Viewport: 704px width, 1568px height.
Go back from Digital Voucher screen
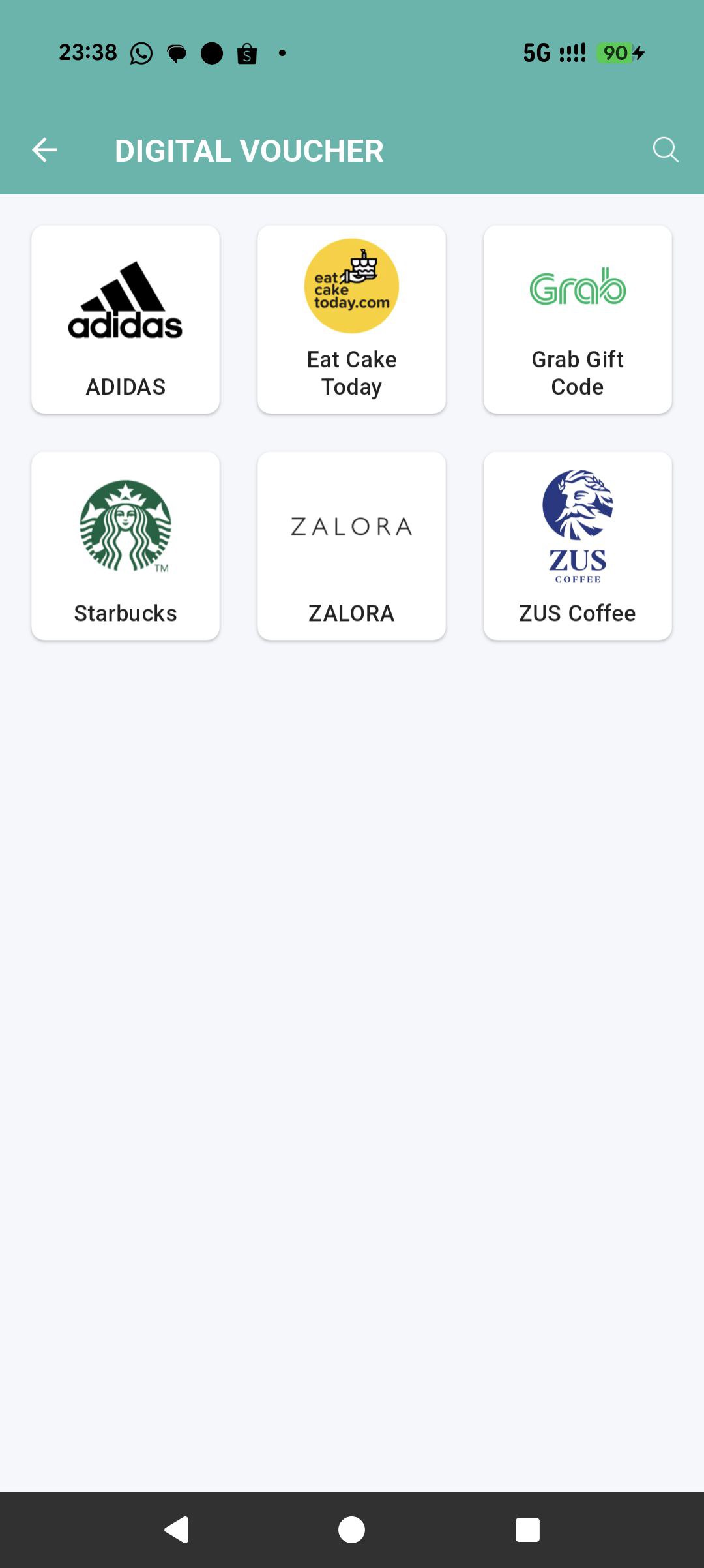(x=44, y=150)
